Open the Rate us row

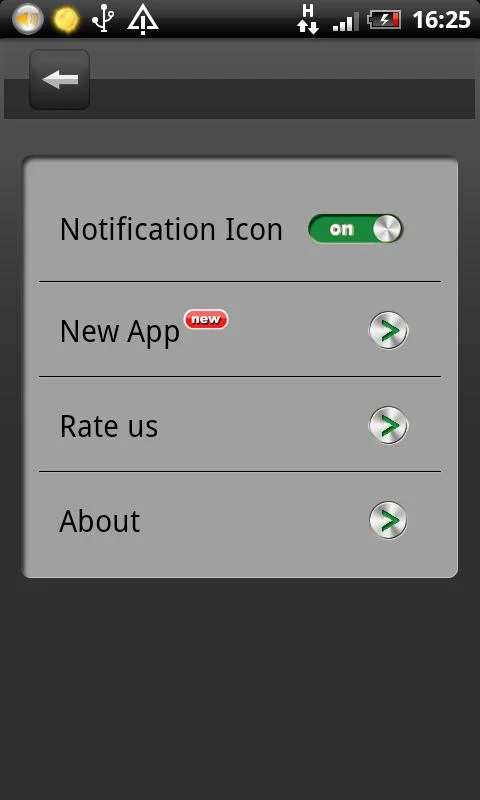(x=240, y=424)
